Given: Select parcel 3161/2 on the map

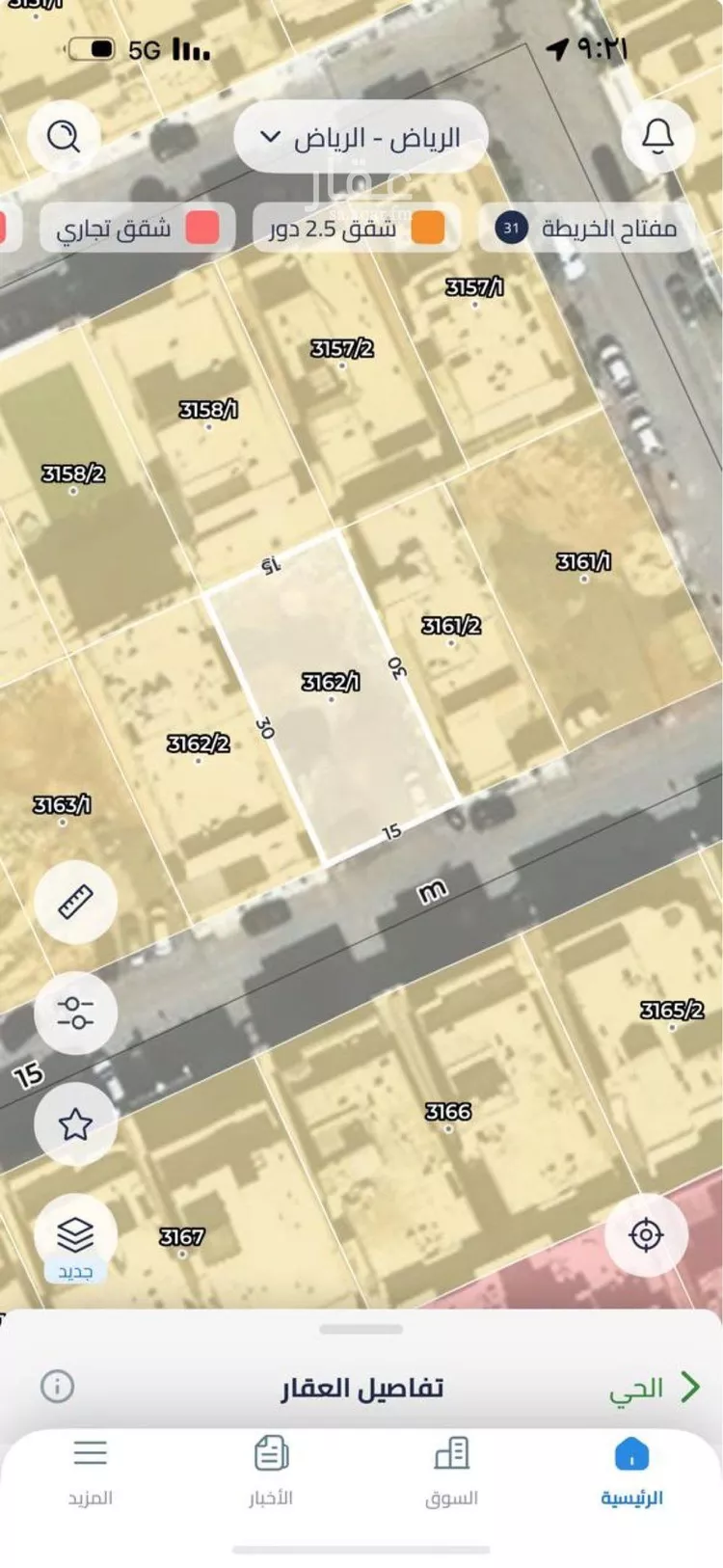Looking at the screenshot, I should click(451, 627).
